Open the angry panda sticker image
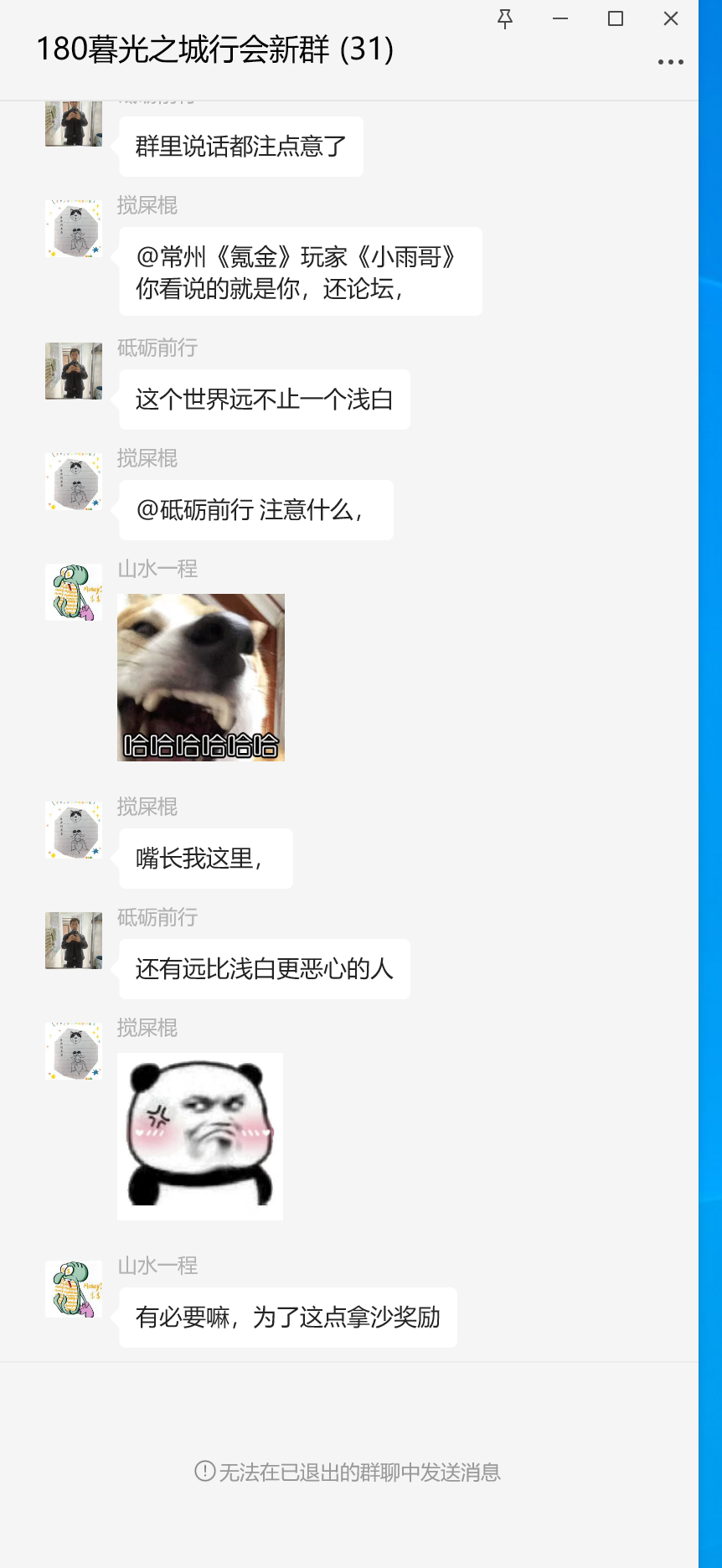This screenshot has width=722, height=1568. coord(199,1135)
